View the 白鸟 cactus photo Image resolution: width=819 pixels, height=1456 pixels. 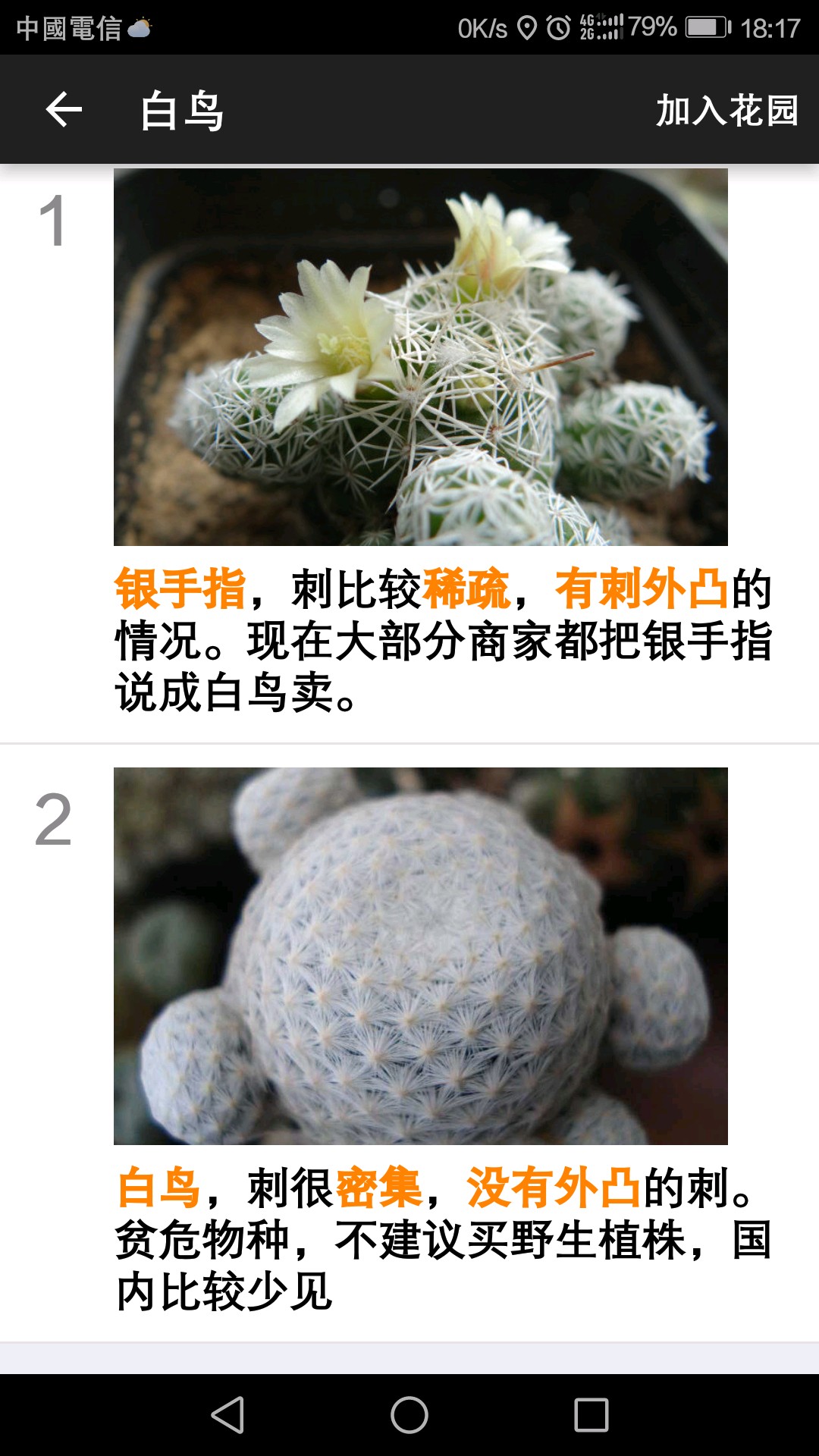pyautogui.click(x=420, y=955)
